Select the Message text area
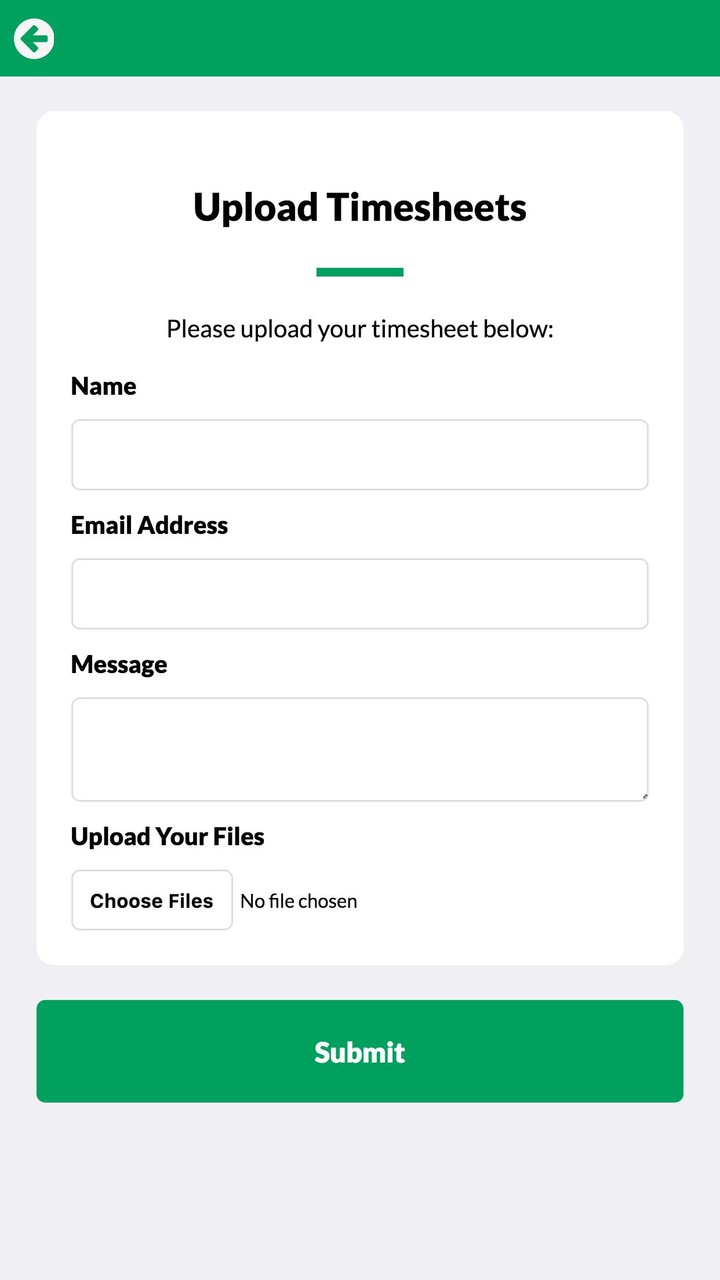 coord(360,749)
